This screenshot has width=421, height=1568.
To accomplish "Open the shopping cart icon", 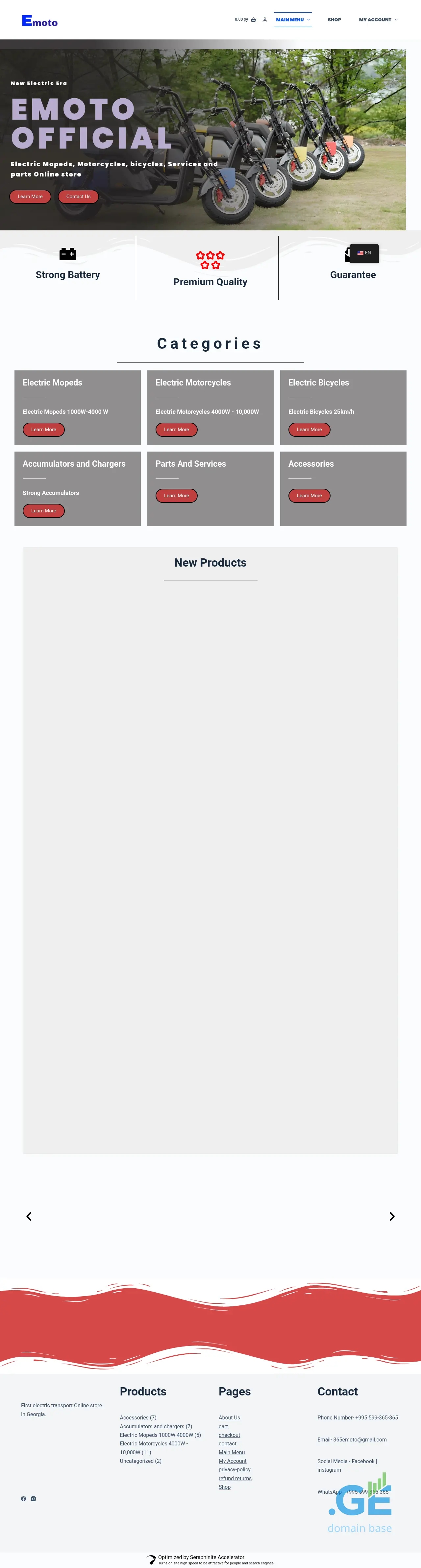I will [x=254, y=19].
